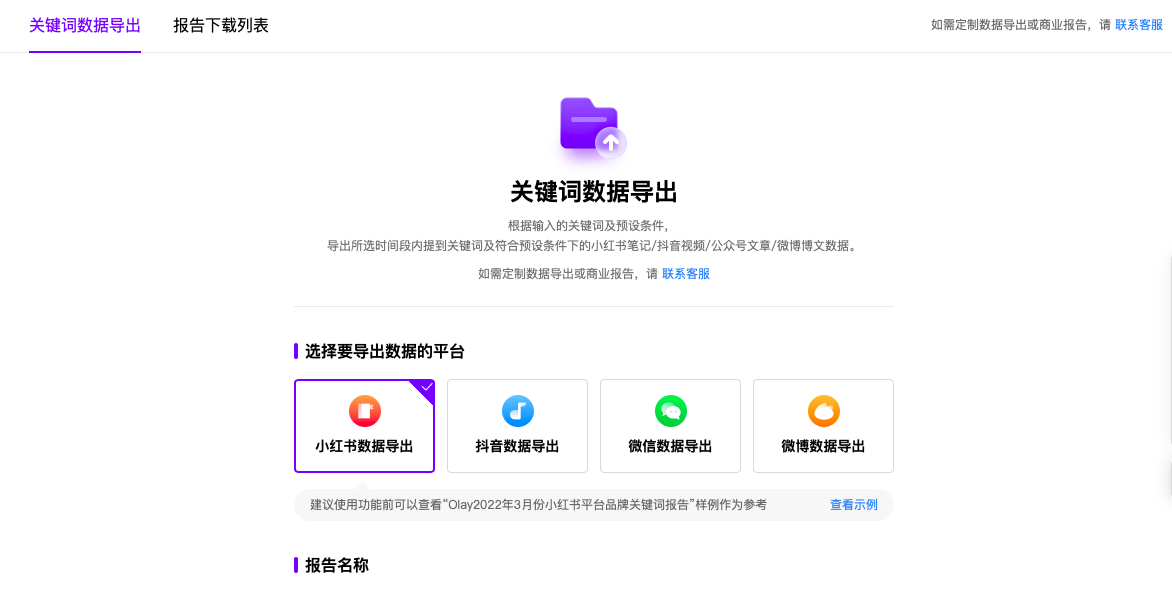The image size is (1172, 592).
Task: Pick 微信数据导出 platform card
Action: pos(670,426)
